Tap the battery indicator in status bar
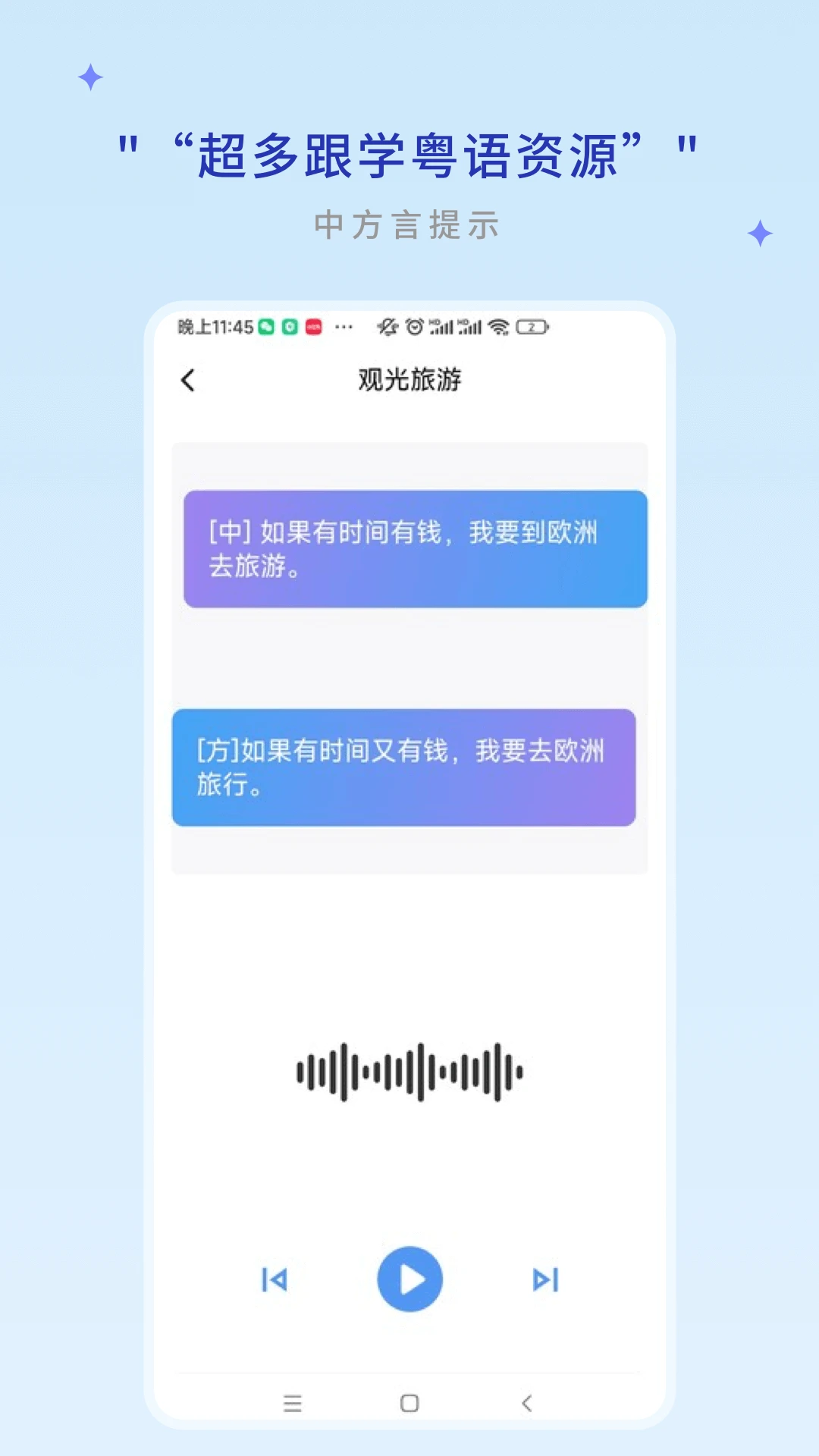 click(529, 327)
